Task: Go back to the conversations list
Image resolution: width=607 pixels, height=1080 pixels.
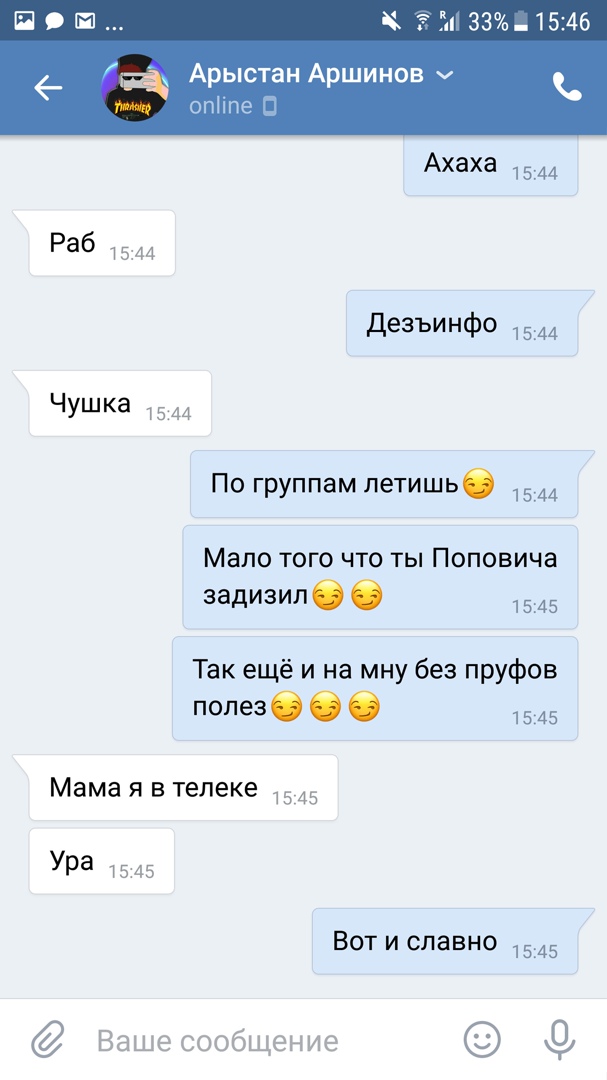Action: coord(48,88)
